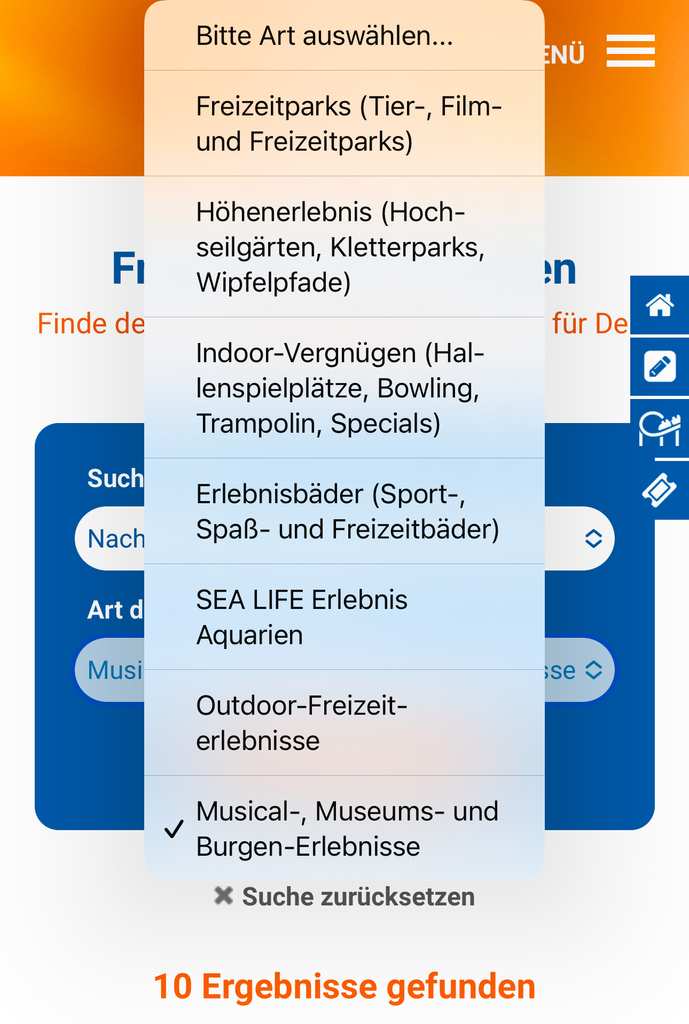Open the ticket shortcut icon
The height and width of the screenshot is (1024, 689).
pyautogui.click(x=660, y=490)
